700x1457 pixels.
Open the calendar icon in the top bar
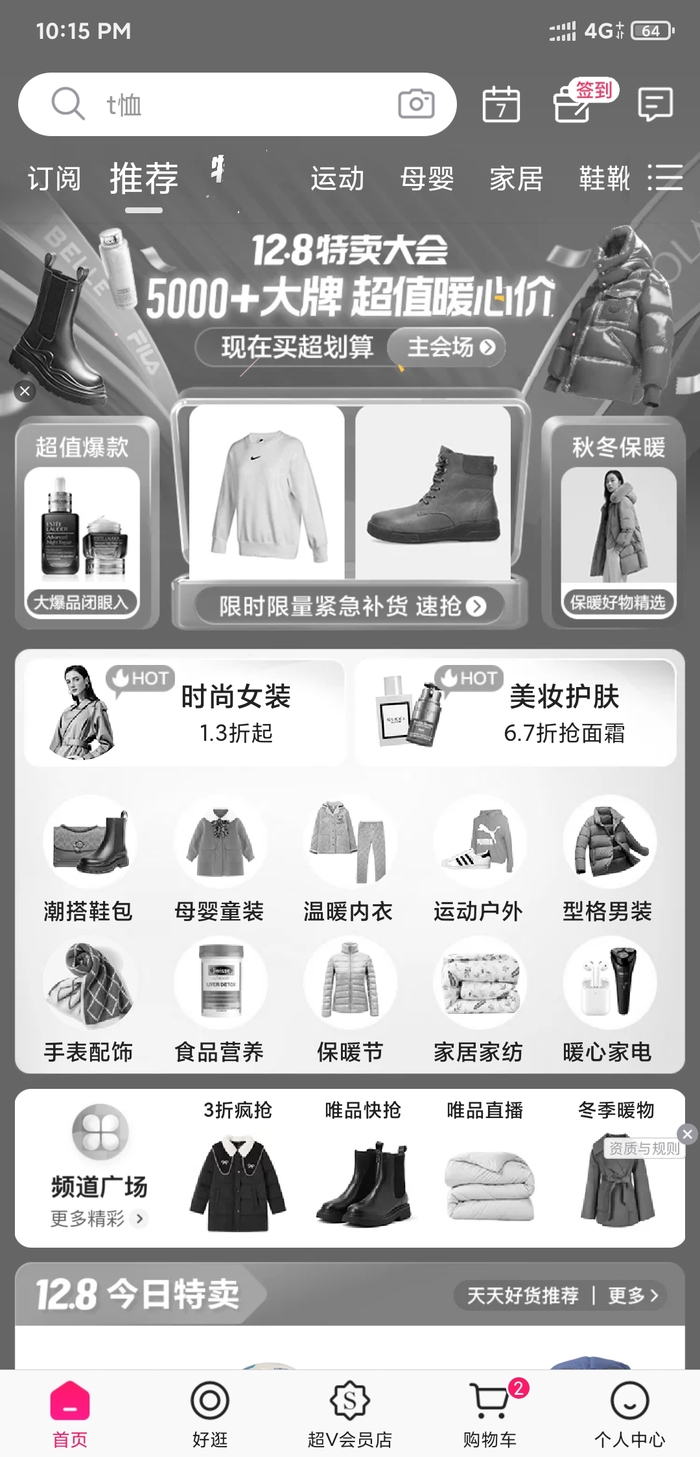pos(501,104)
